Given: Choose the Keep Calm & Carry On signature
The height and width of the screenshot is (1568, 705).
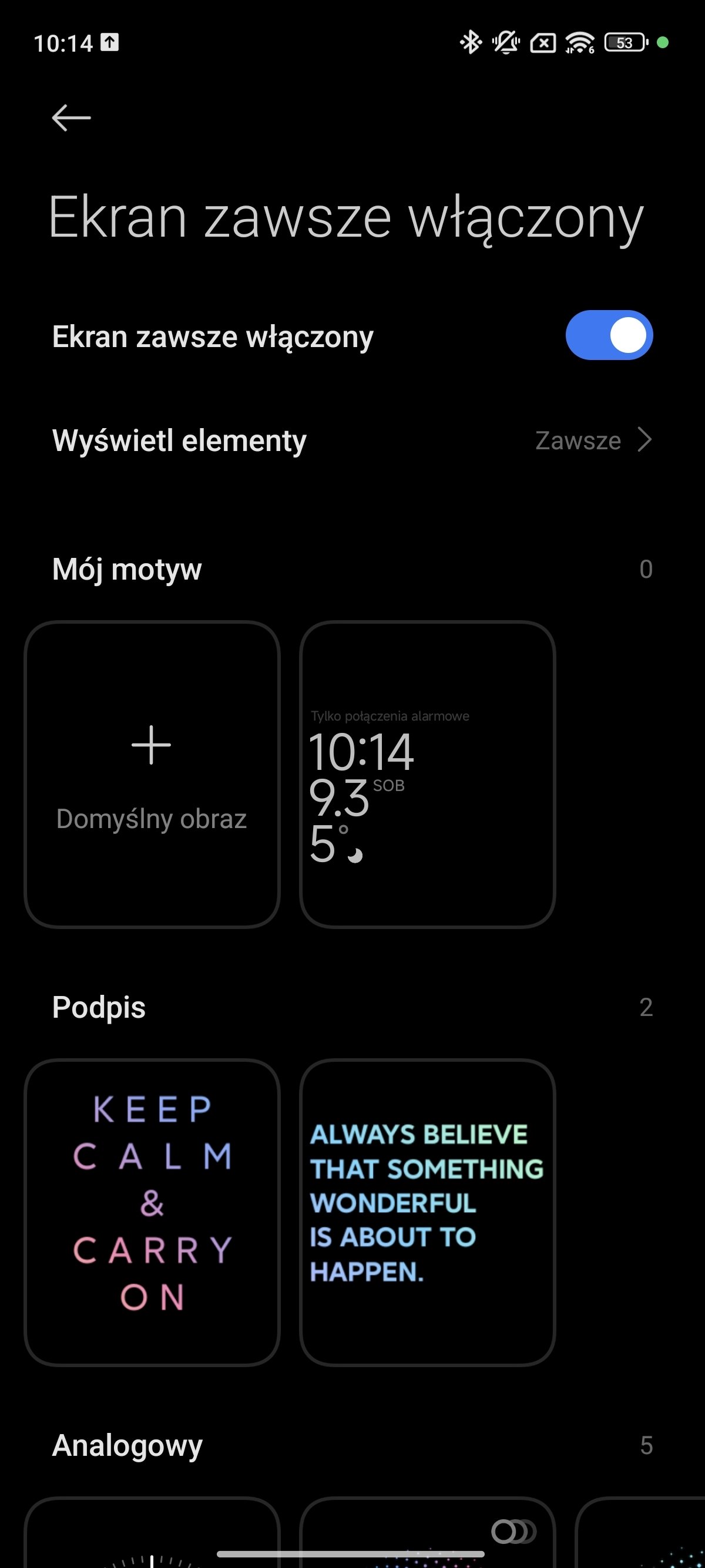Looking at the screenshot, I should tap(152, 1213).
